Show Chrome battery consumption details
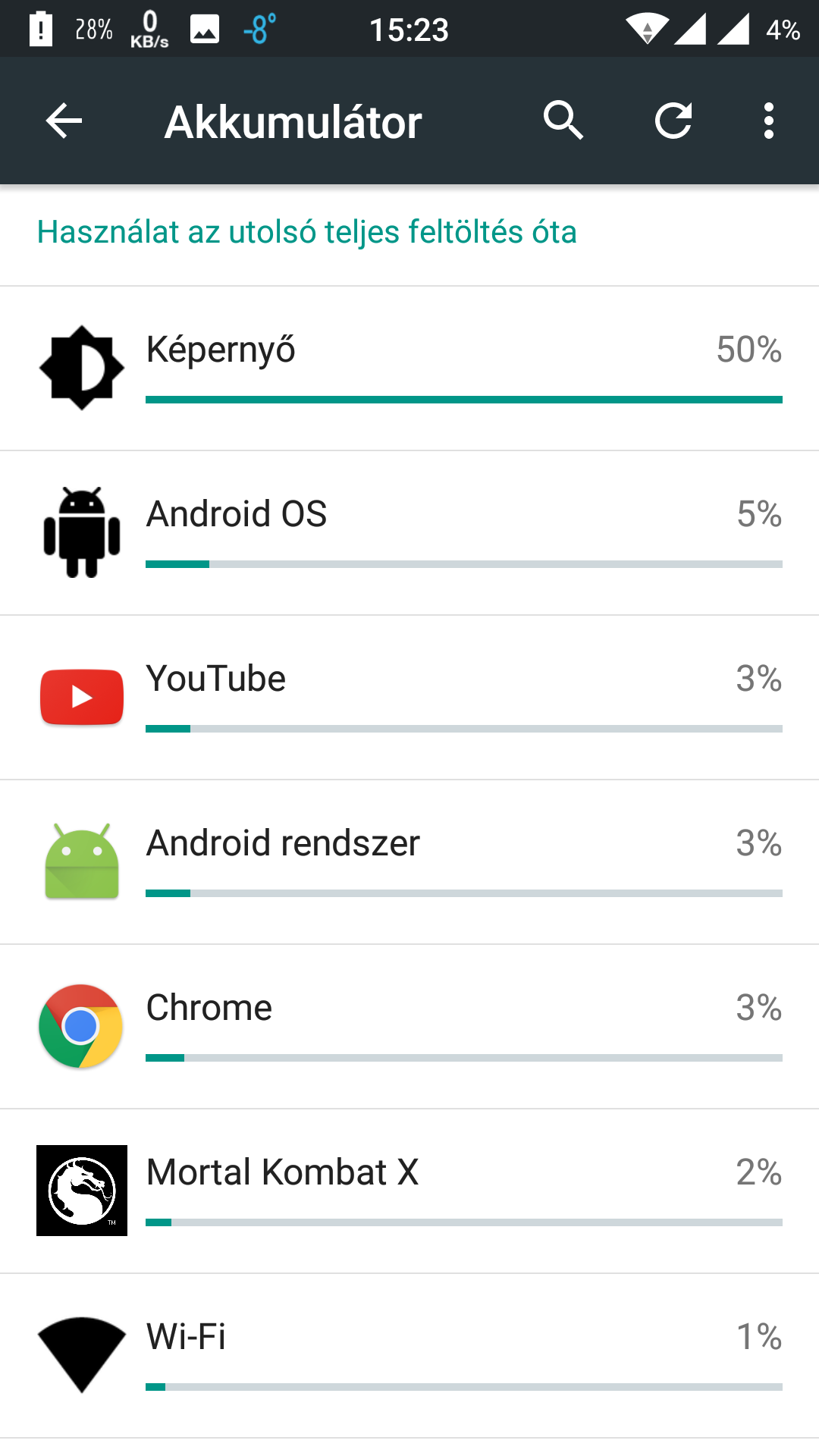Image resolution: width=819 pixels, height=1456 pixels. tap(409, 1027)
